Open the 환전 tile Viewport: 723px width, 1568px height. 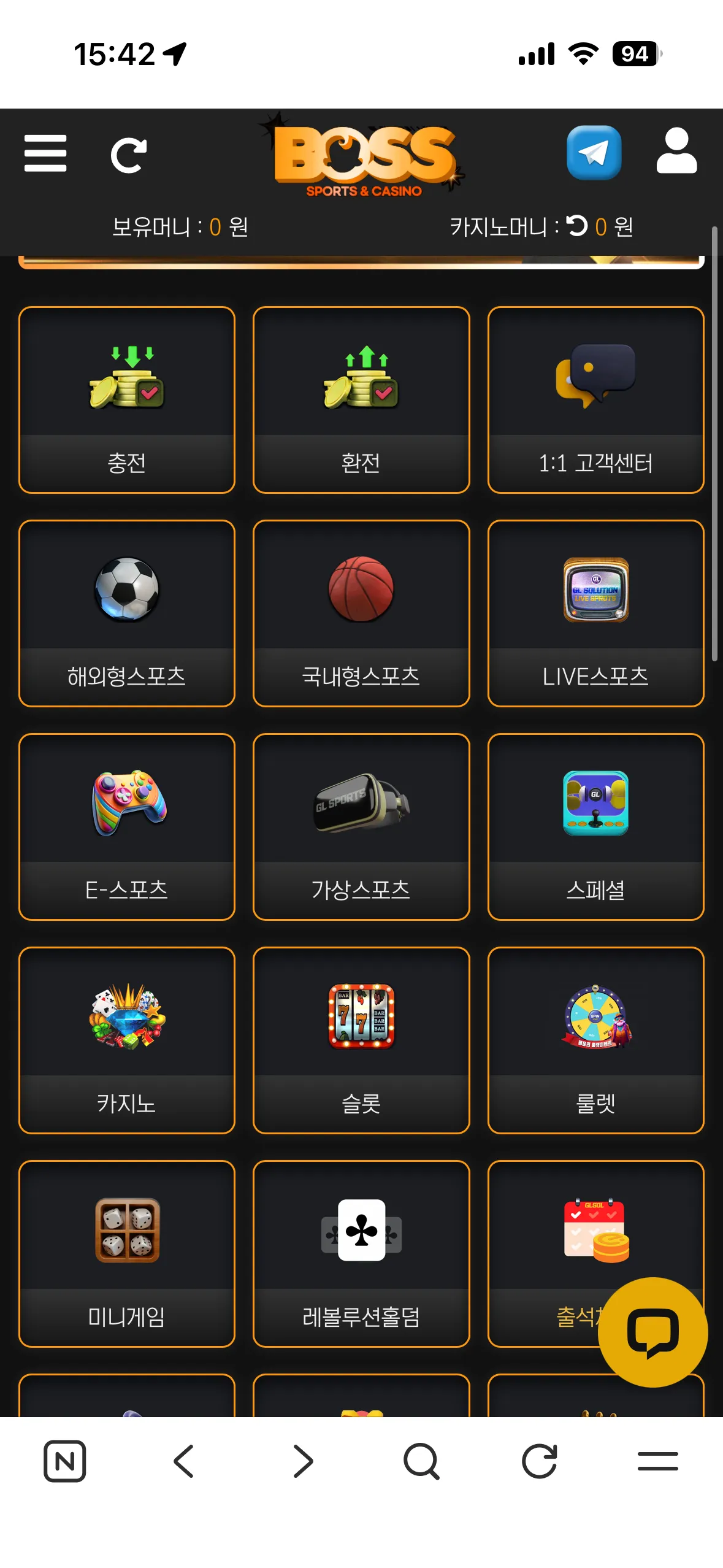pyautogui.click(x=361, y=400)
